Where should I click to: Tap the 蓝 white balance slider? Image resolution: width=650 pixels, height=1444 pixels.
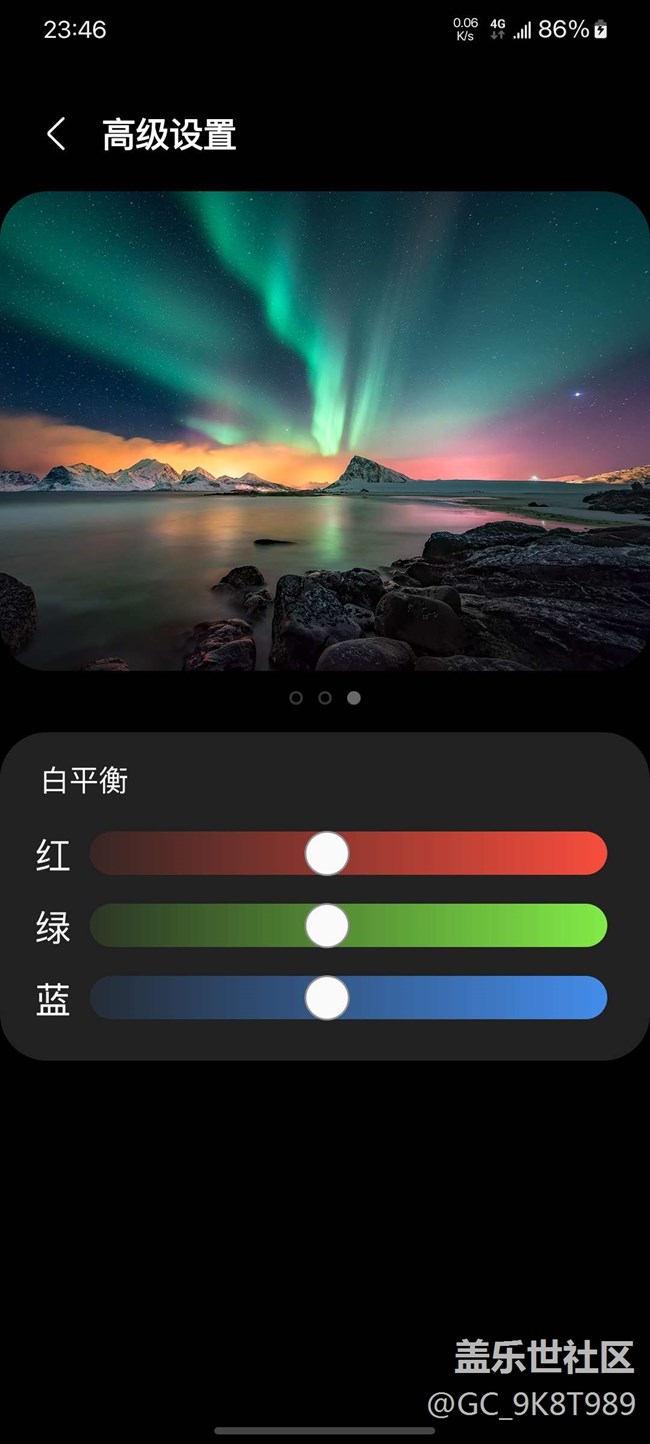coord(327,998)
